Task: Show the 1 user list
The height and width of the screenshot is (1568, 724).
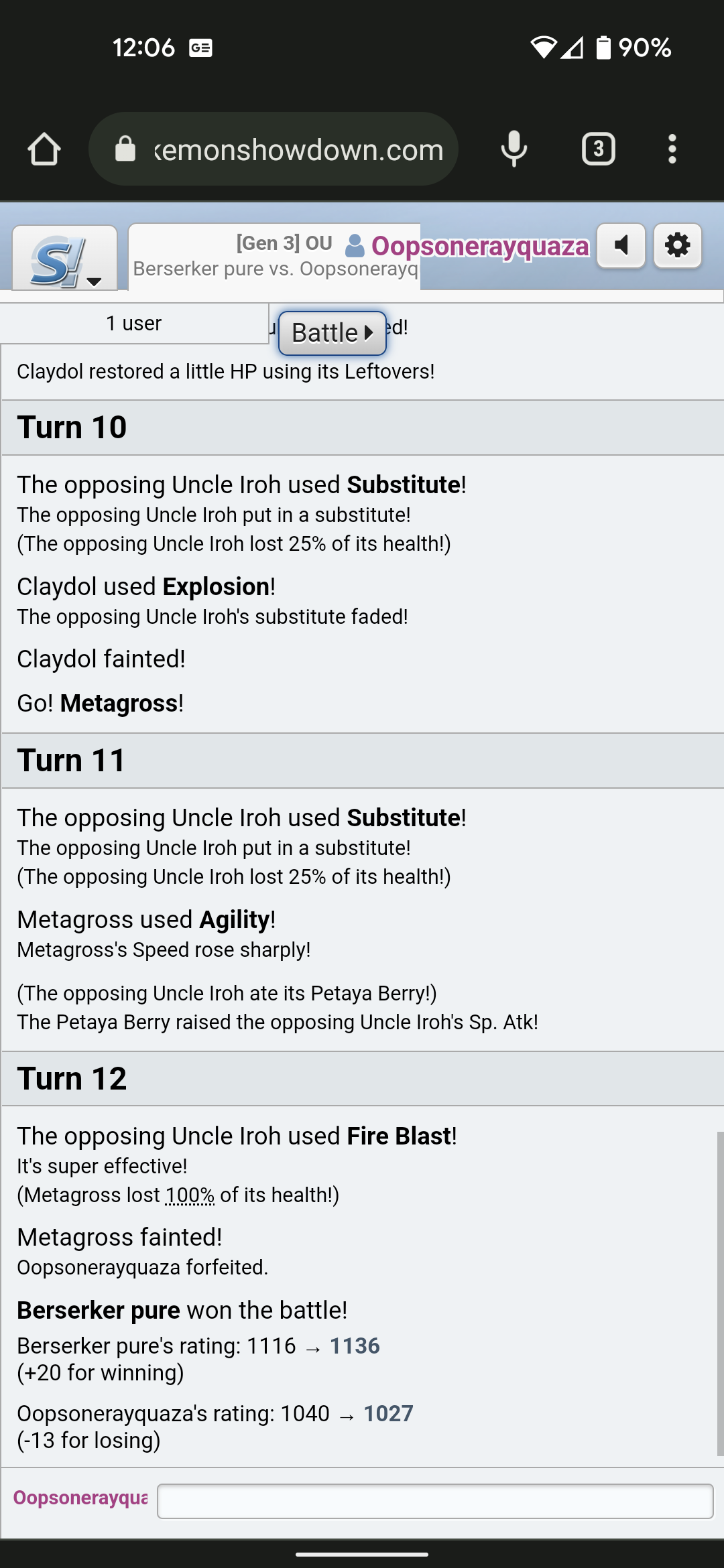Action: pos(134,324)
